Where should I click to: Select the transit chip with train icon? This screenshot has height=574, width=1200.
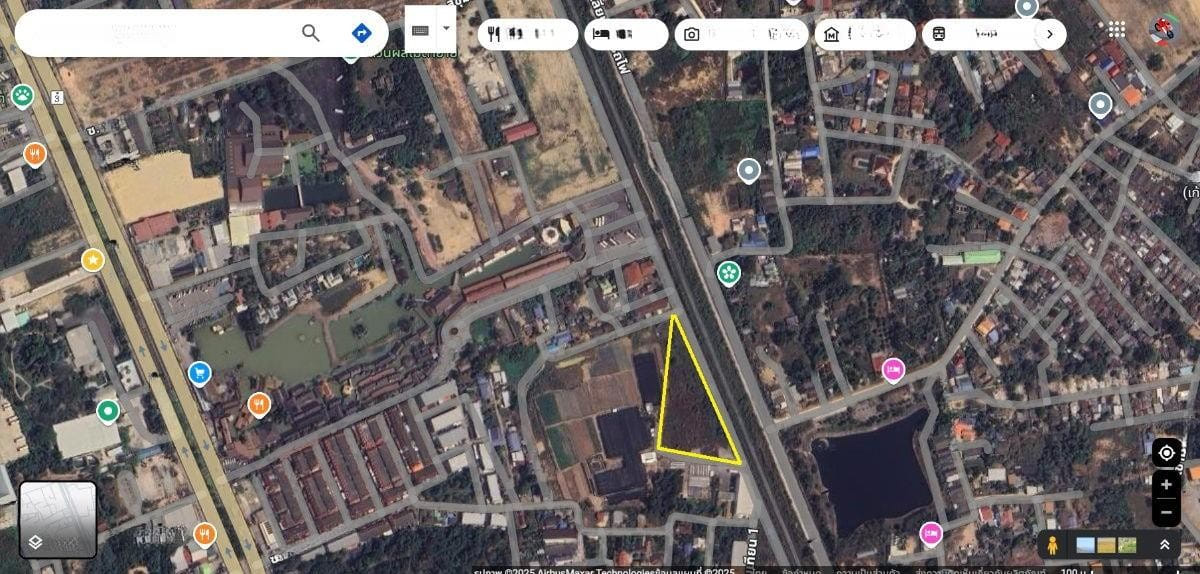(976, 34)
